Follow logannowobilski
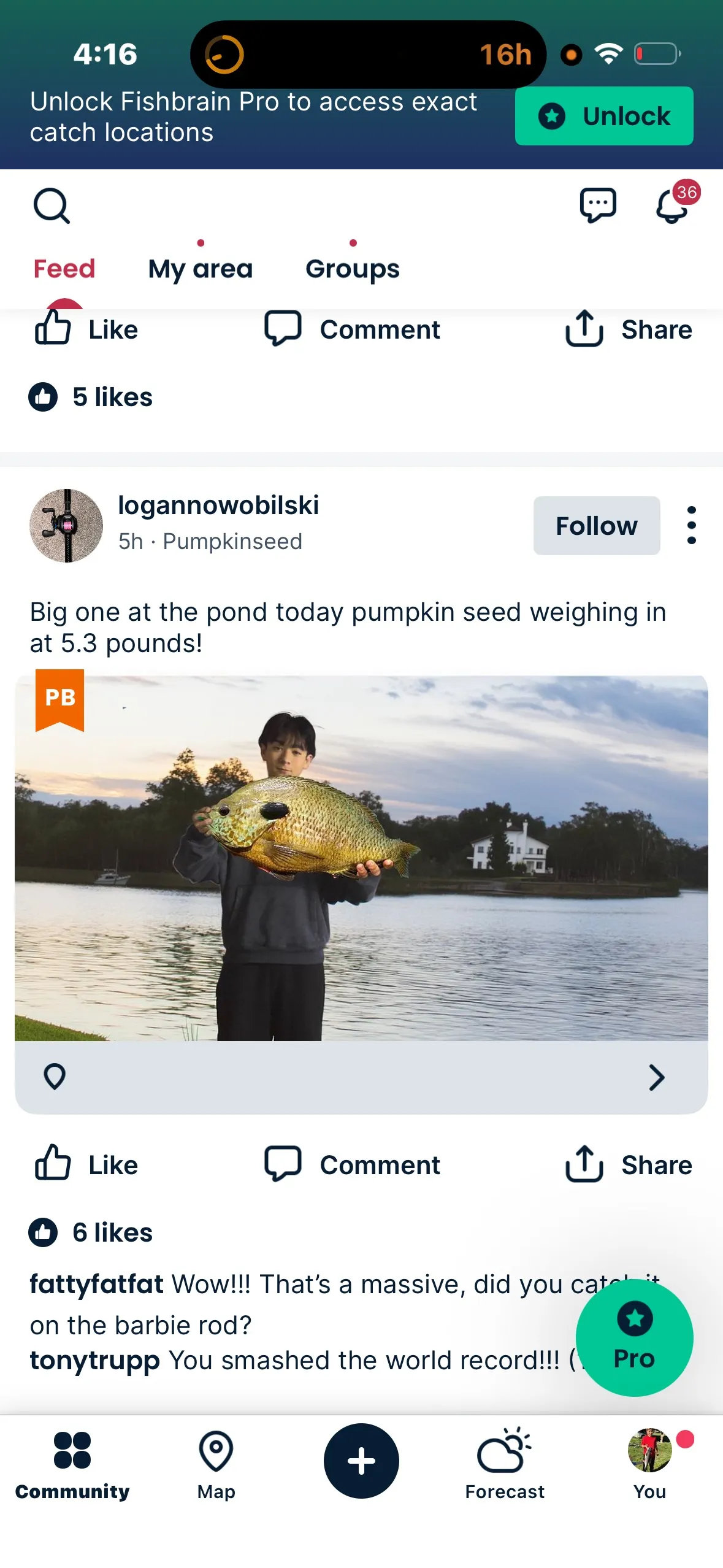This screenshot has width=723, height=1568. pos(596,526)
